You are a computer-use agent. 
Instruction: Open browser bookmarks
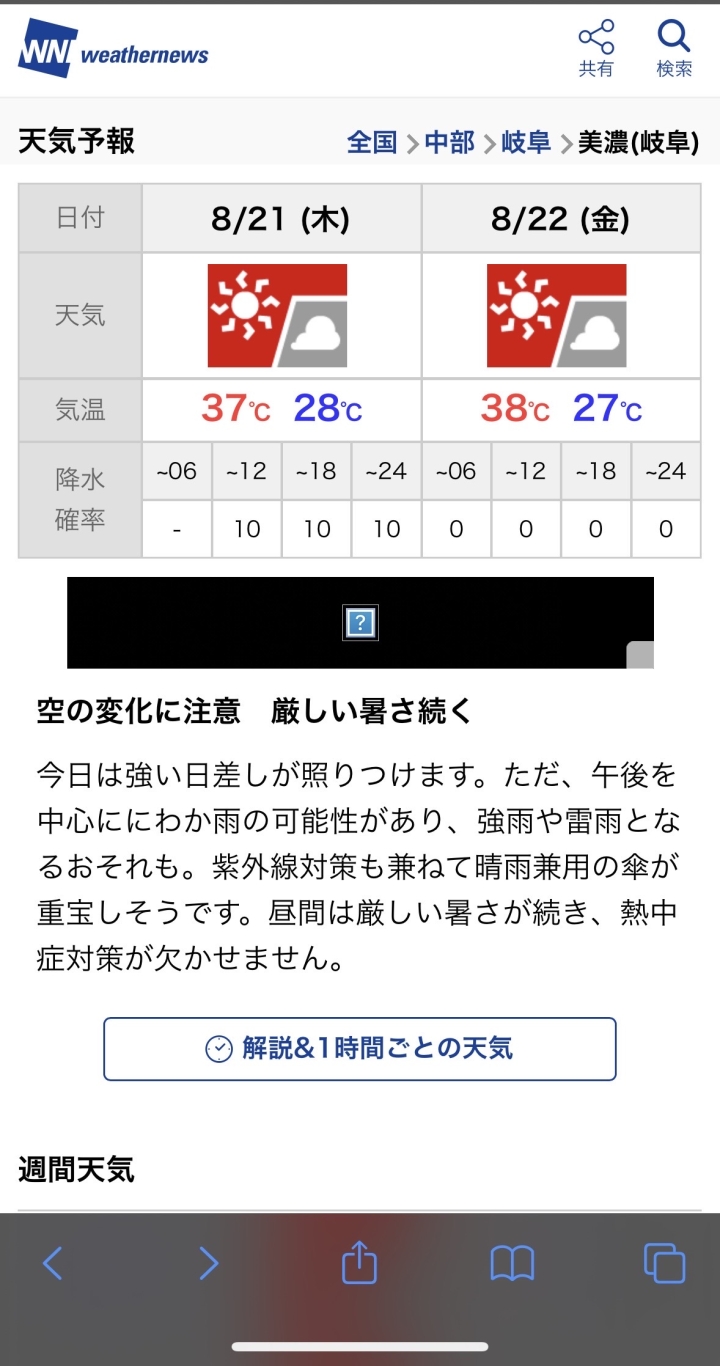(x=512, y=1263)
